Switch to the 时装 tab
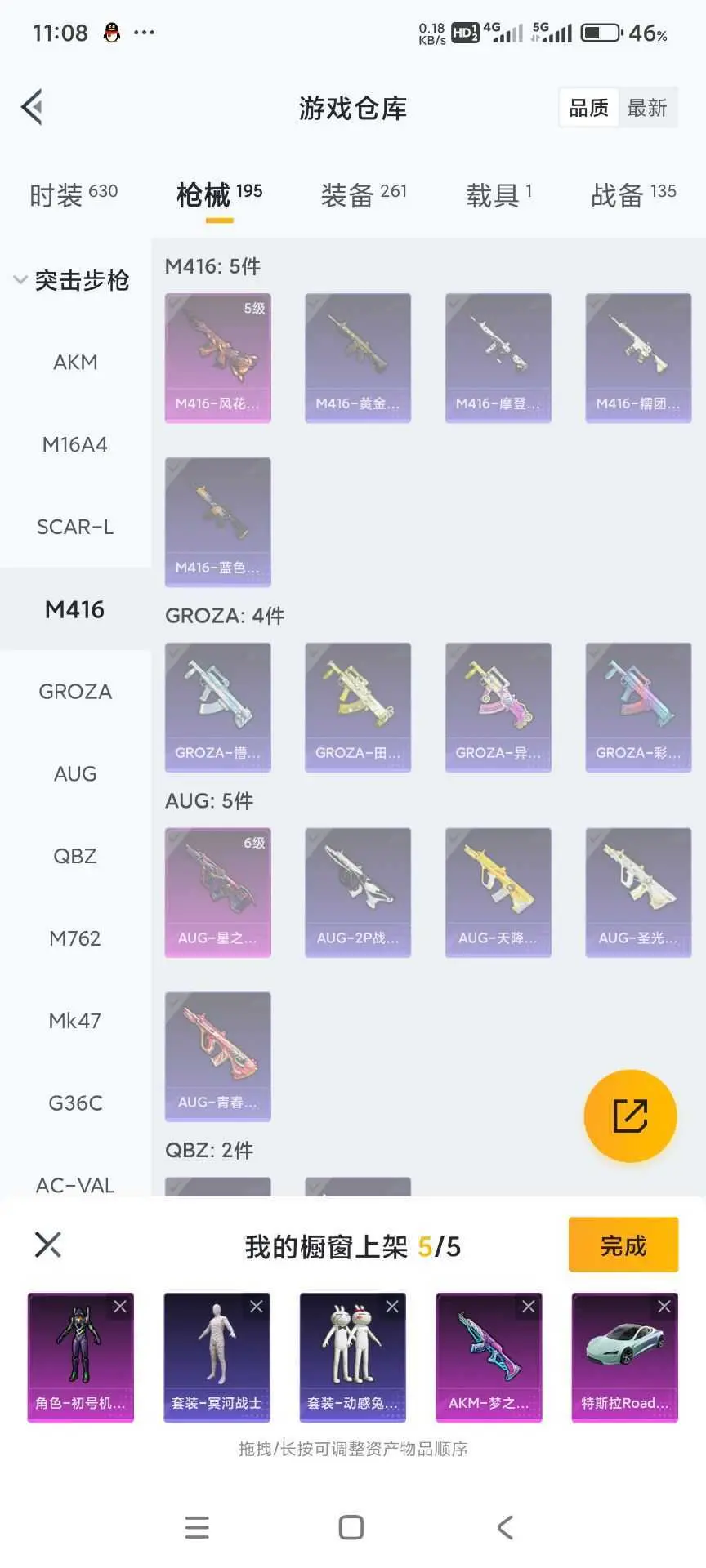Image resolution: width=706 pixels, height=1568 pixels. coord(74,195)
